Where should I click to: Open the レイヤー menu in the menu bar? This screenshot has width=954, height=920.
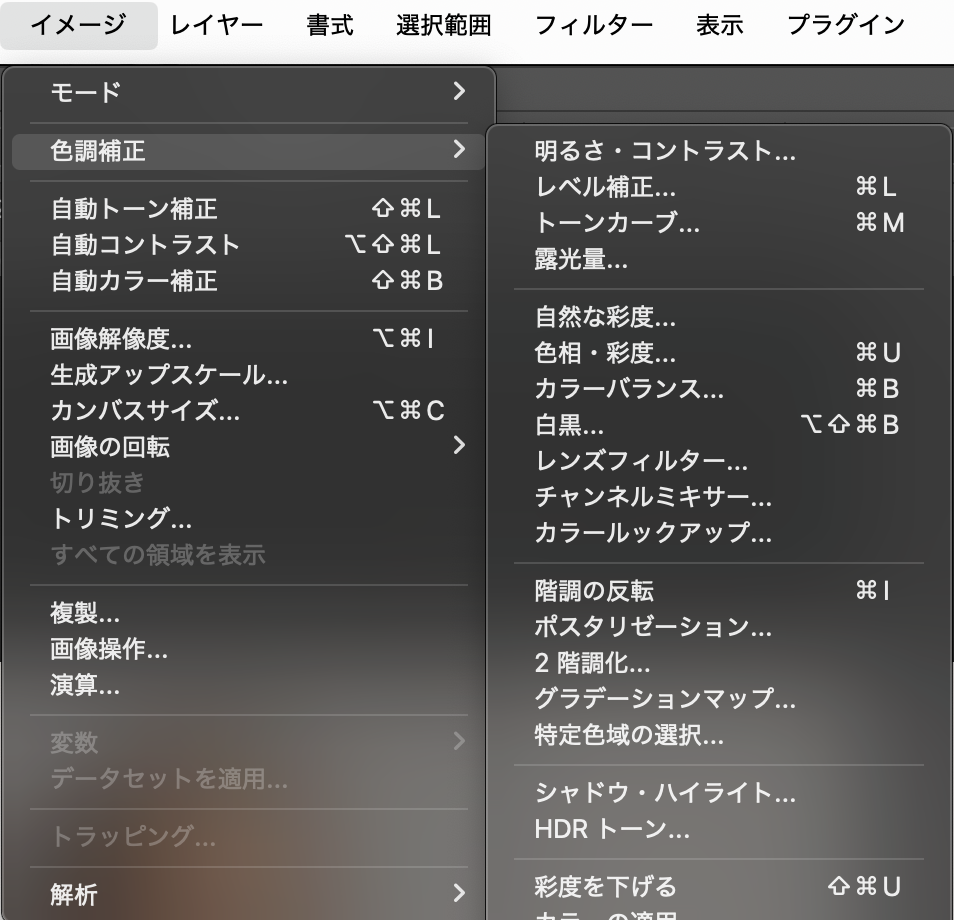pyautogui.click(x=217, y=25)
